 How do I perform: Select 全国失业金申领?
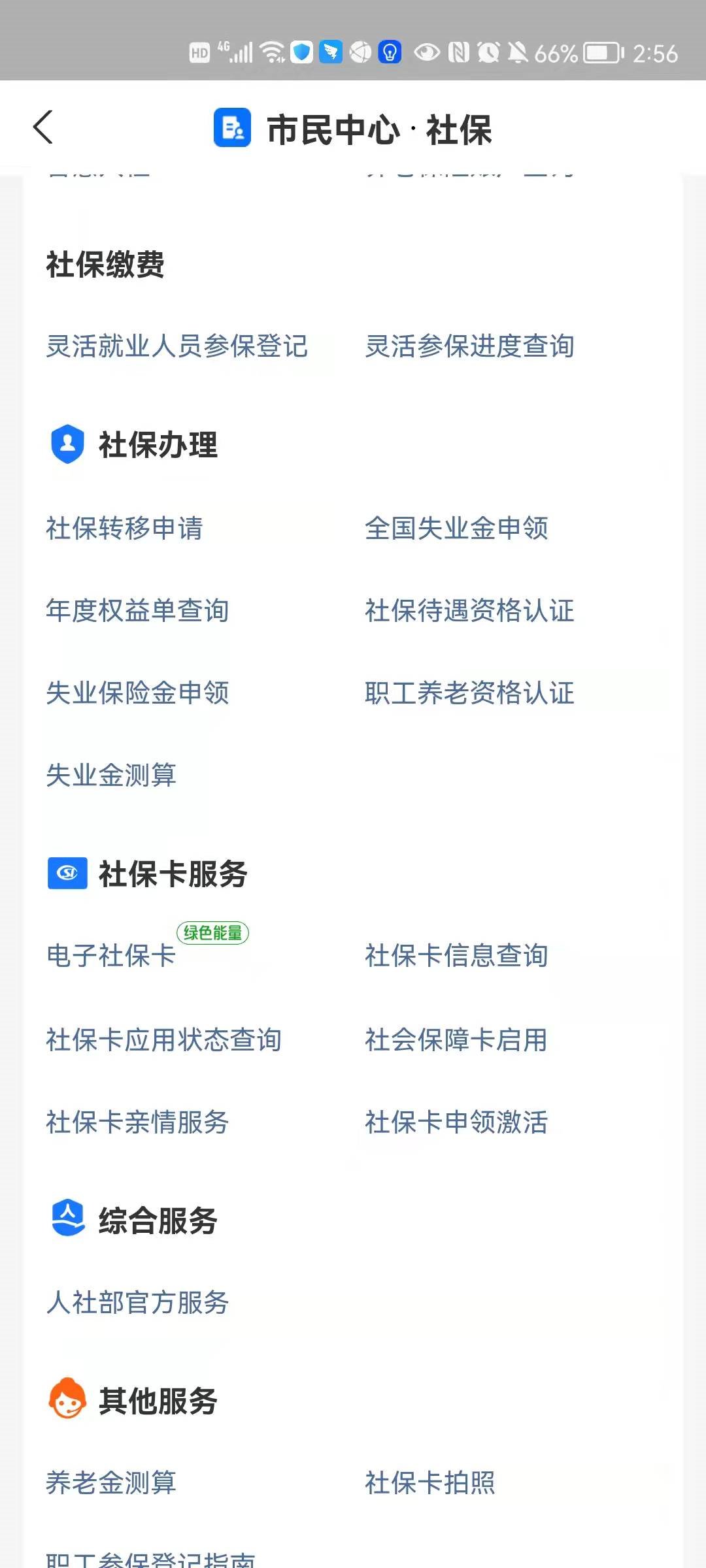pos(456,528)
